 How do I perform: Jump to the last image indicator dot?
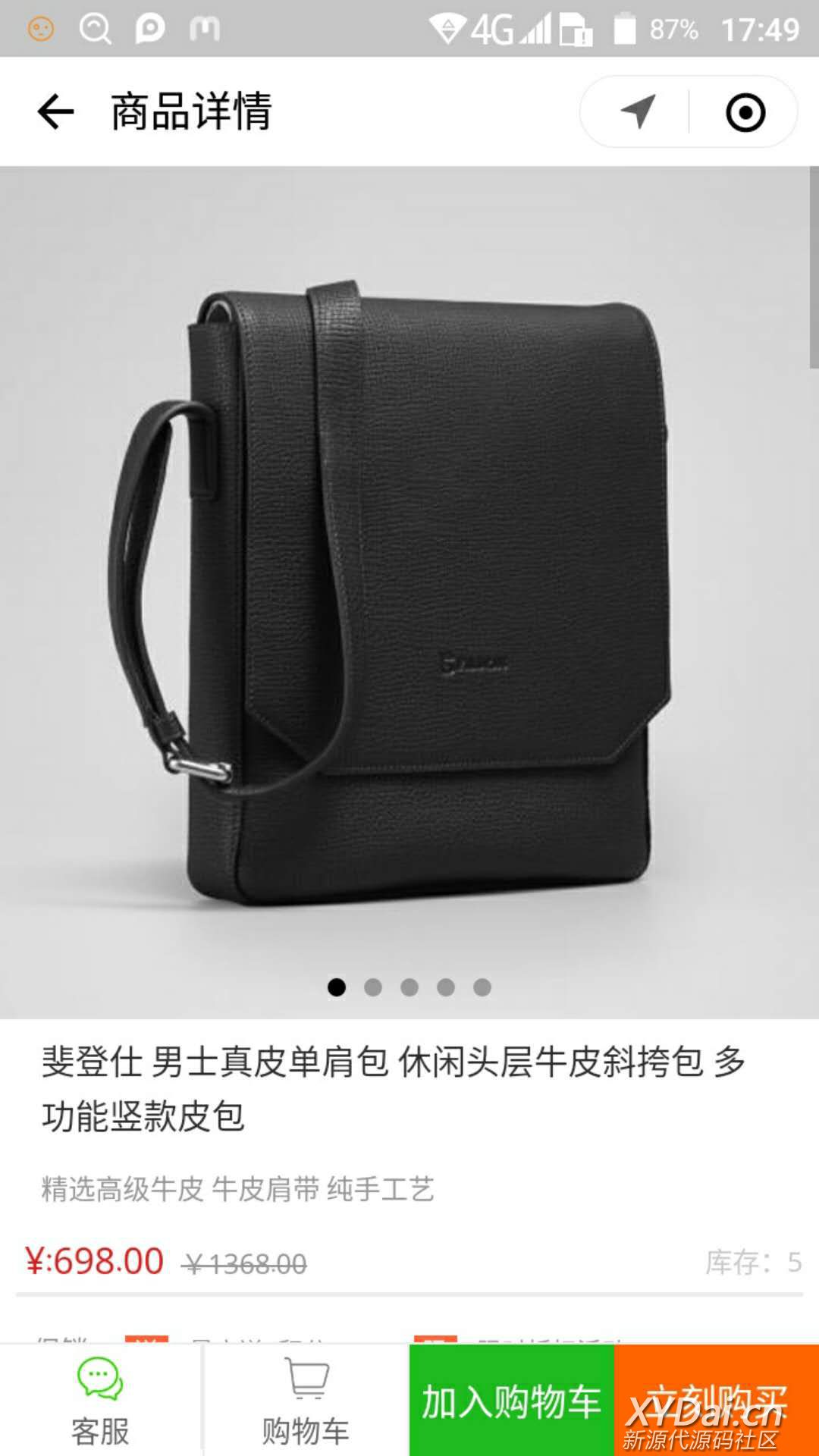(482, 987)
